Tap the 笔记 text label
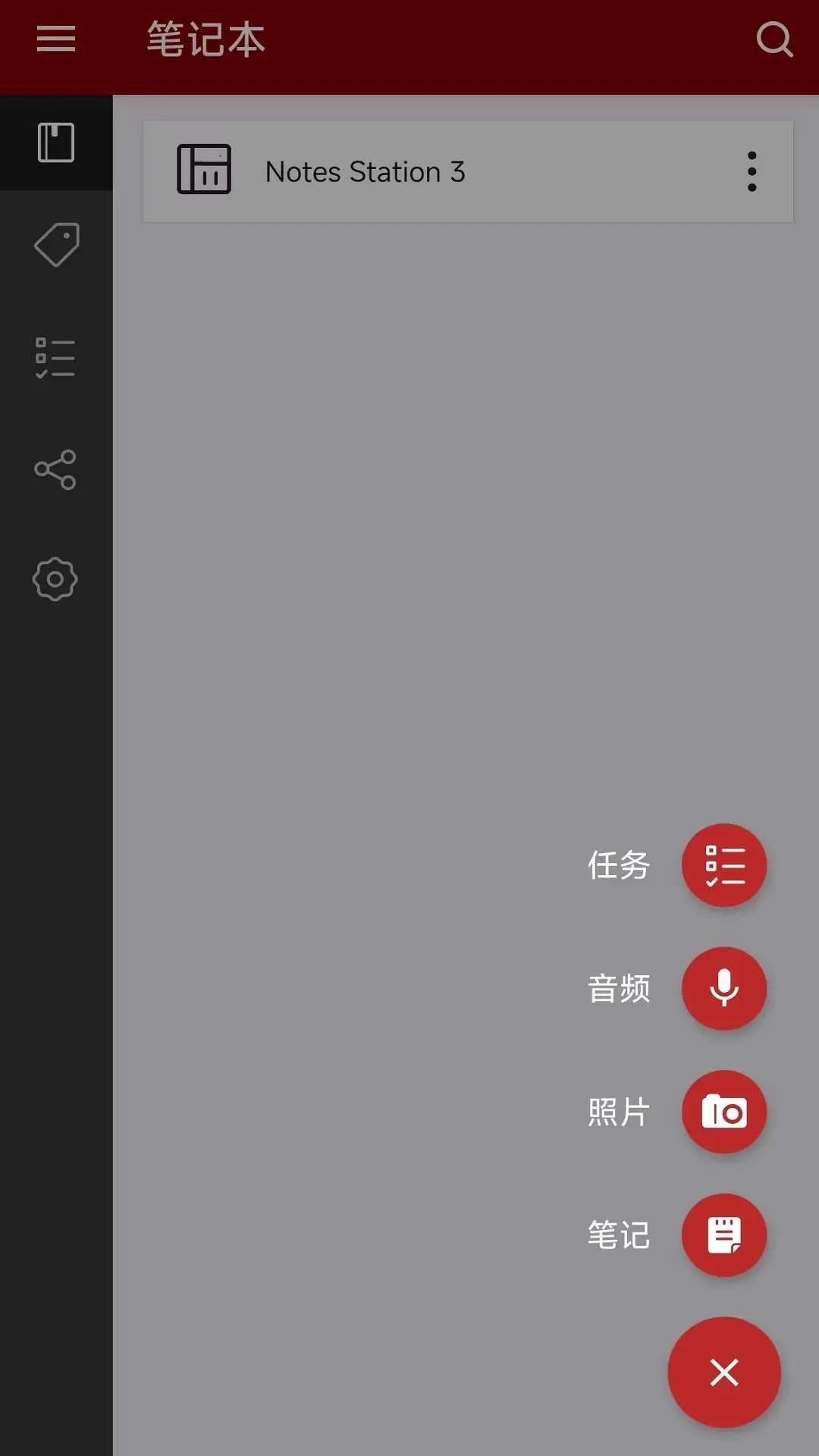819x1456 pixels. click(620, 1235)
